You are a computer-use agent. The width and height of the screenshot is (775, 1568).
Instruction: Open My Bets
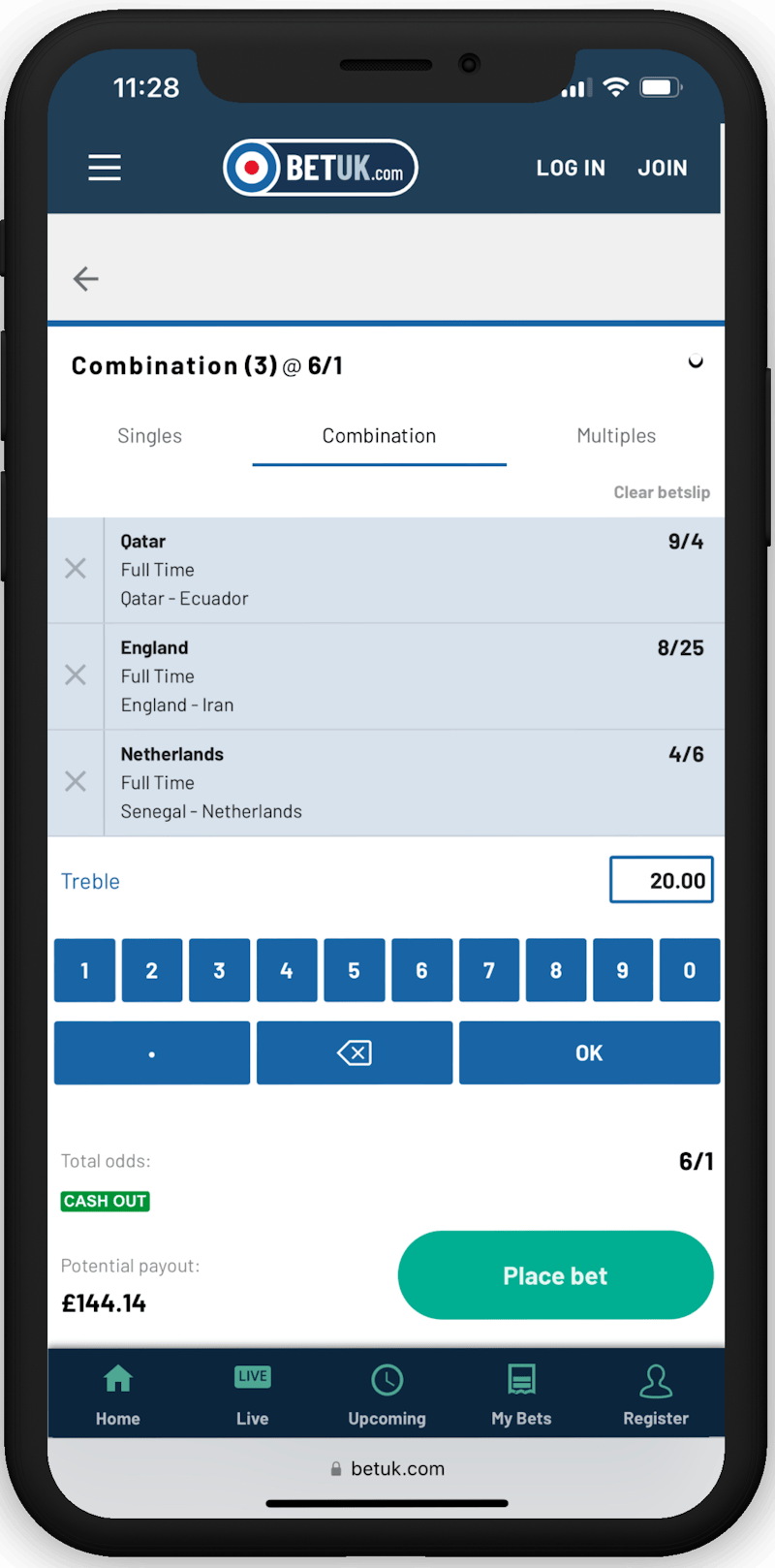point(521,1396)
